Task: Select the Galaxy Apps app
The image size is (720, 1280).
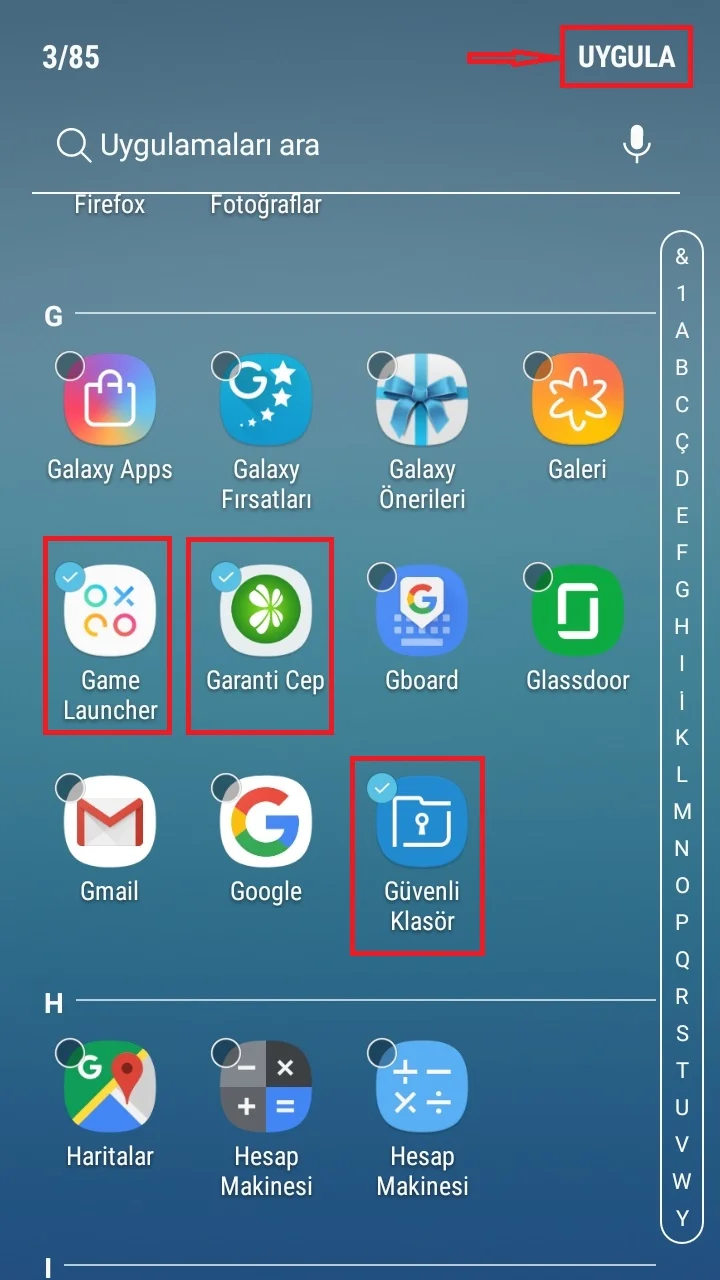Action: pos(110,400)
